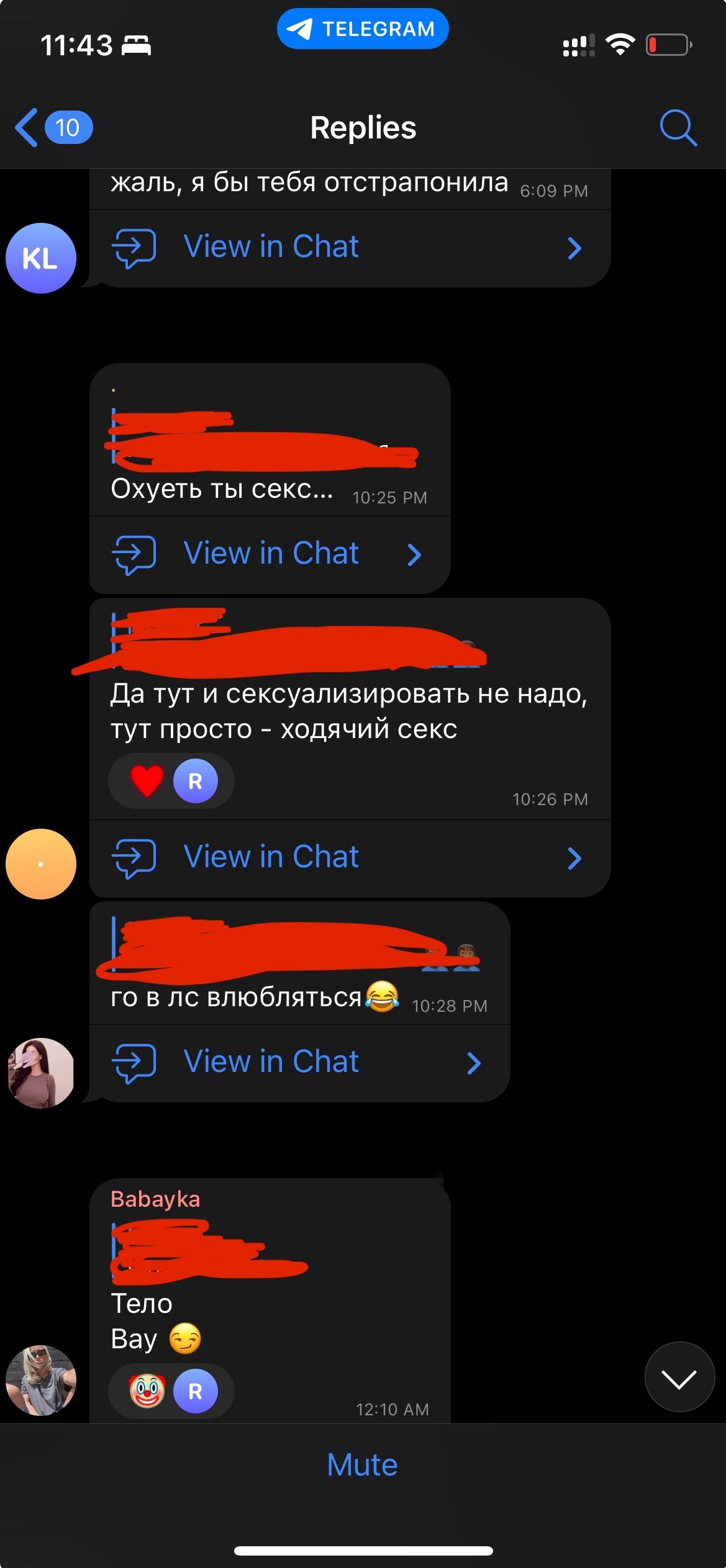Go back using the arrow with 10 badge

(x=54, y=128)
